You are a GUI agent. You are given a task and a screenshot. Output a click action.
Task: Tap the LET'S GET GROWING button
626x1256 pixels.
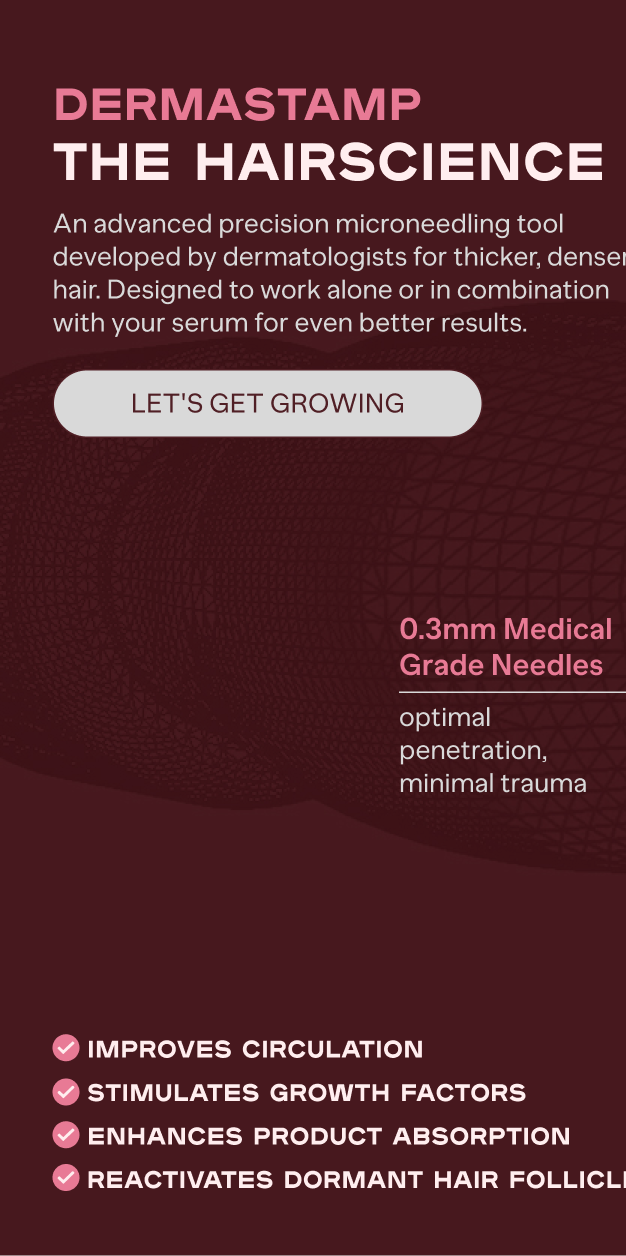point(267,403)
